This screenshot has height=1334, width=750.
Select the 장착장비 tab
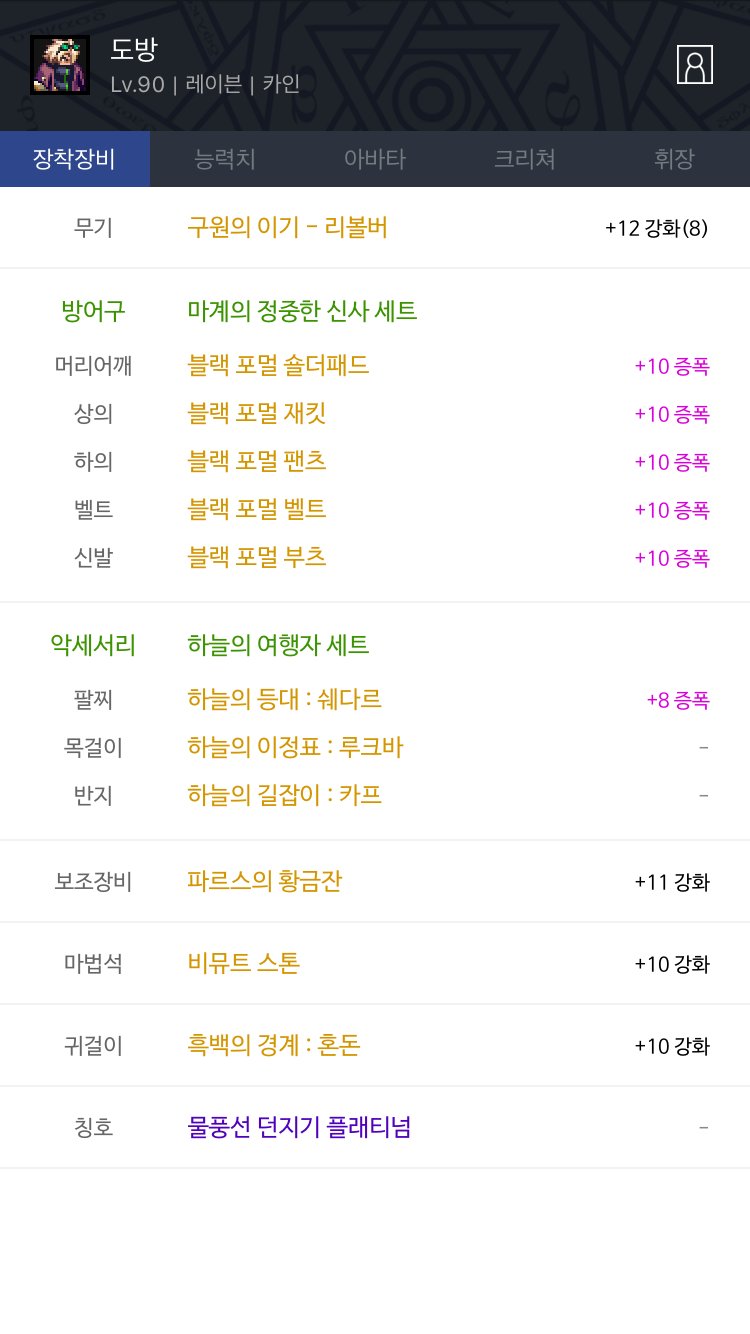point(74,159)
